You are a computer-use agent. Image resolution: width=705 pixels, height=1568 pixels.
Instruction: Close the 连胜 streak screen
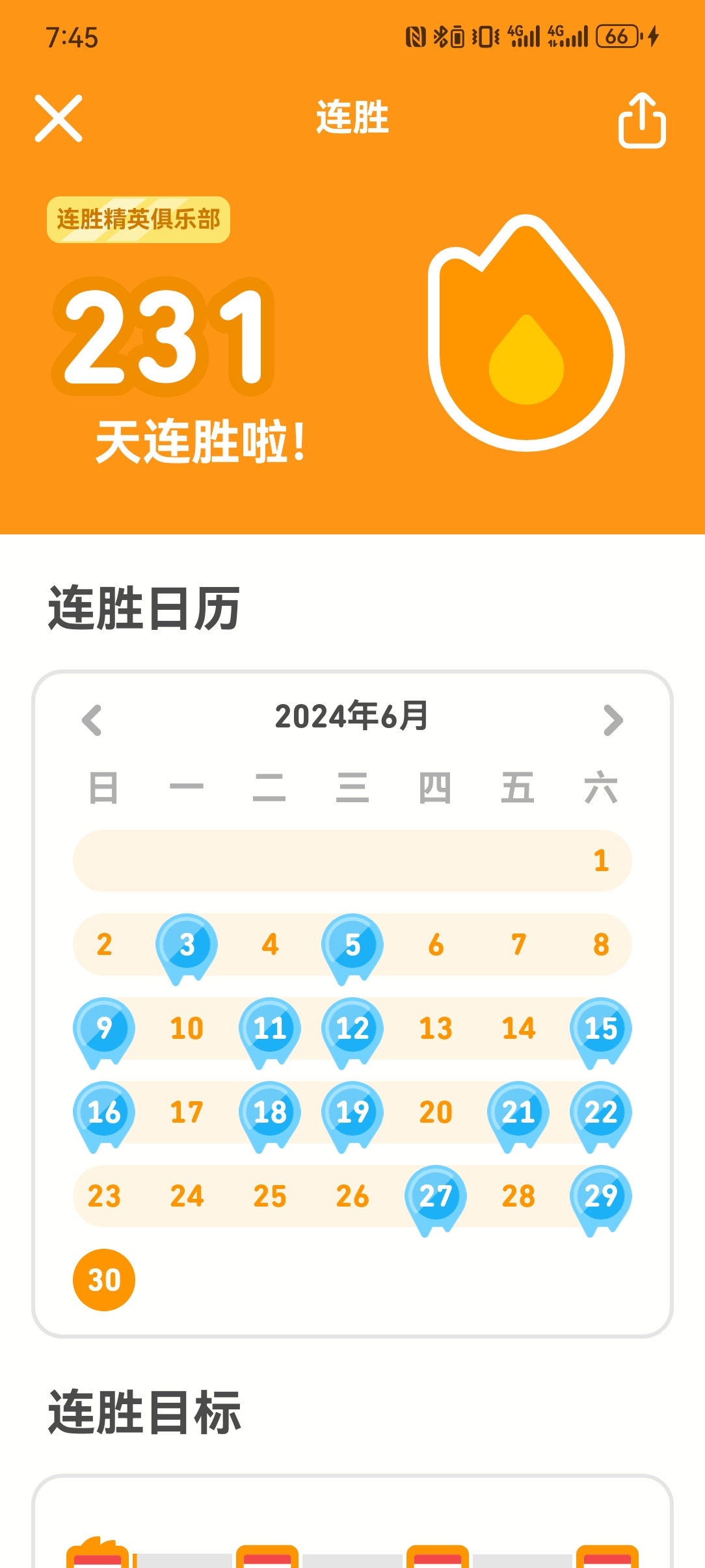tap(59, 118)
